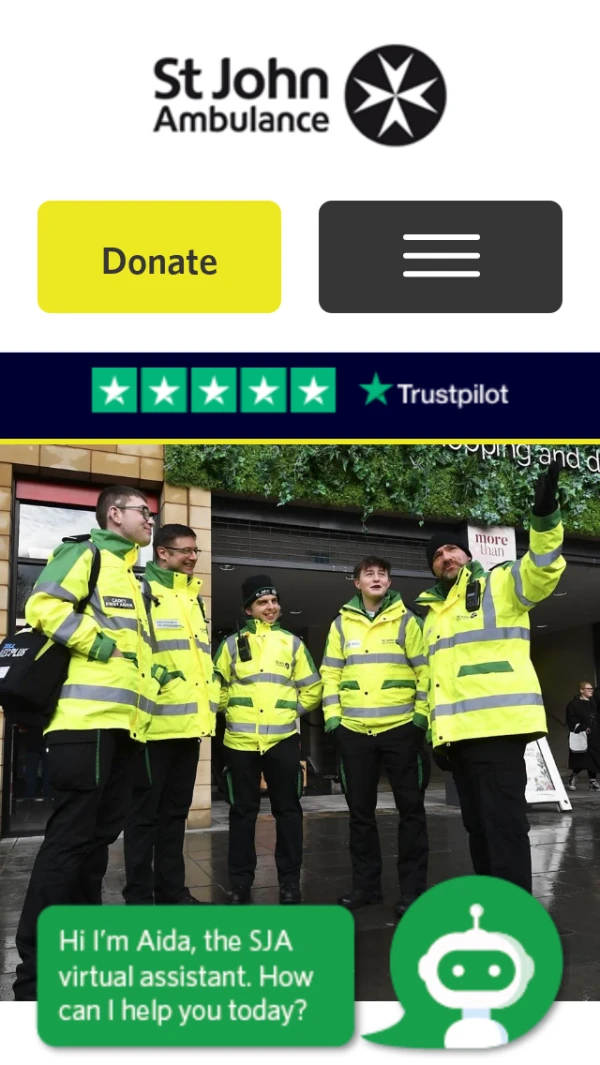Open the Trustpilot rating banner

pyautogui.click(x=300, y=391)
